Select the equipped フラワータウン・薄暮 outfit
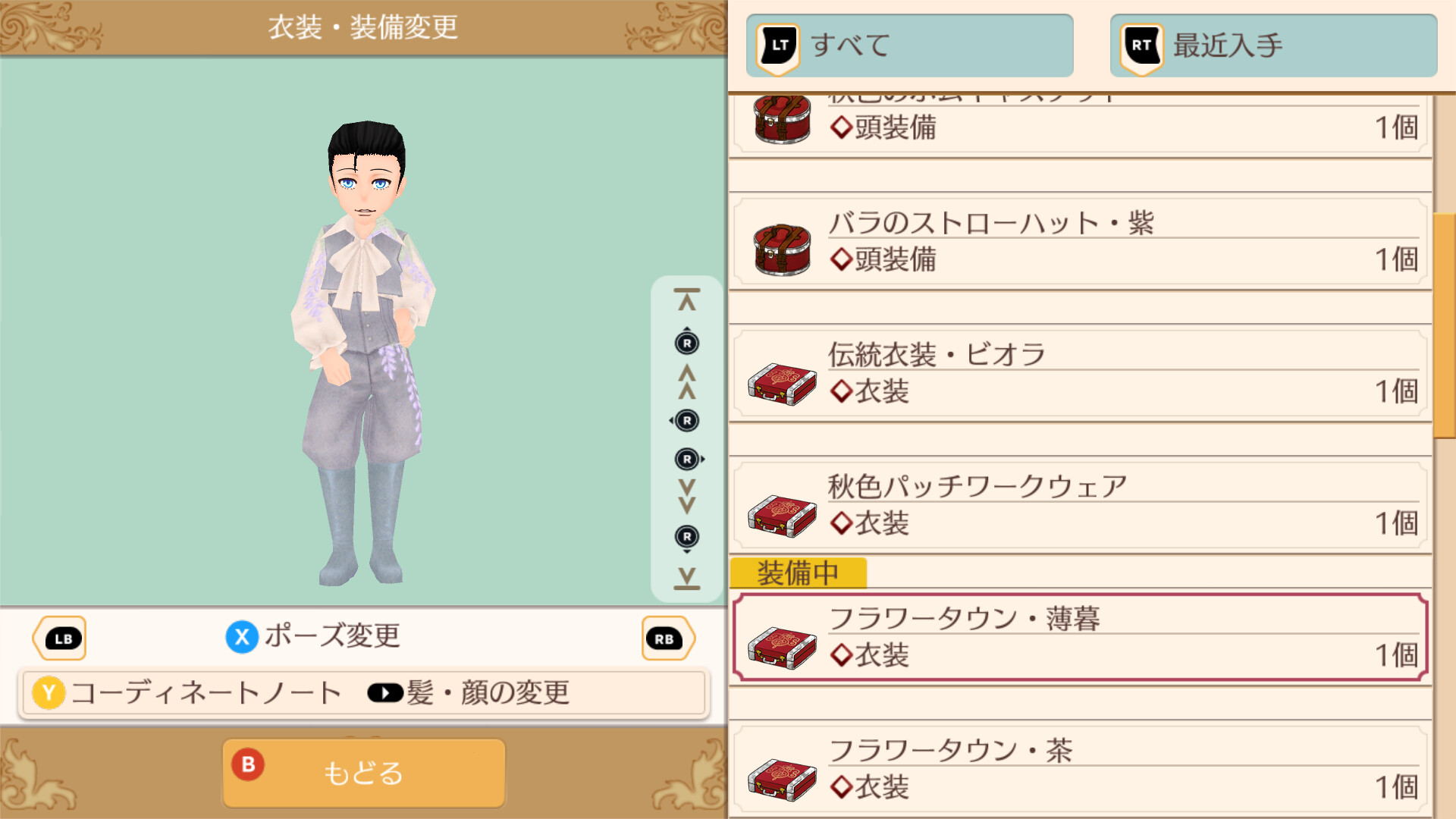Image resolution: width=1456 pixels, height=819 pixels. point(1080,637)
